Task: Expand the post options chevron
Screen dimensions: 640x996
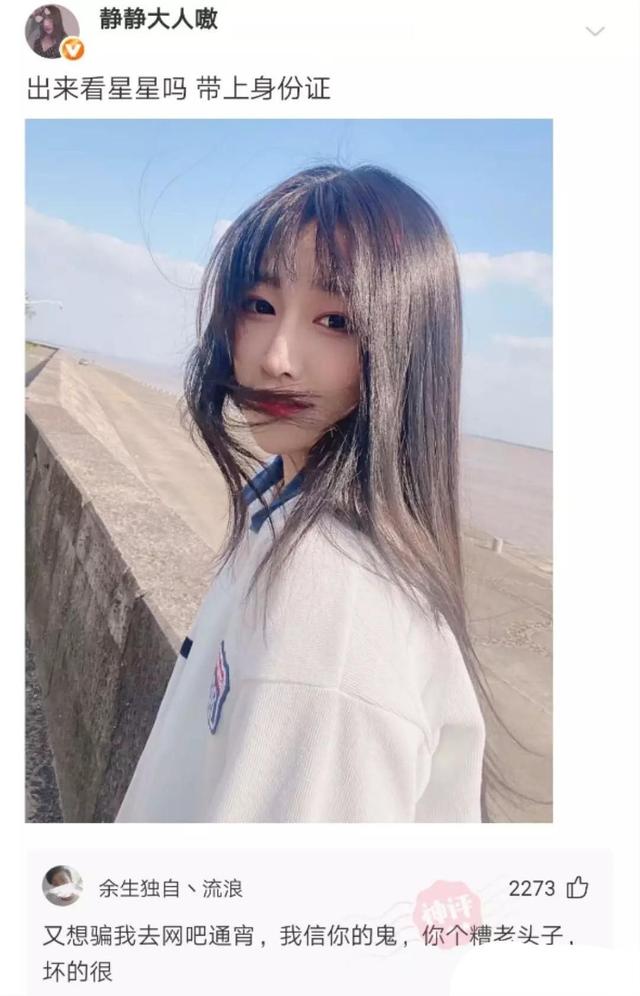Action: (595, 32)
